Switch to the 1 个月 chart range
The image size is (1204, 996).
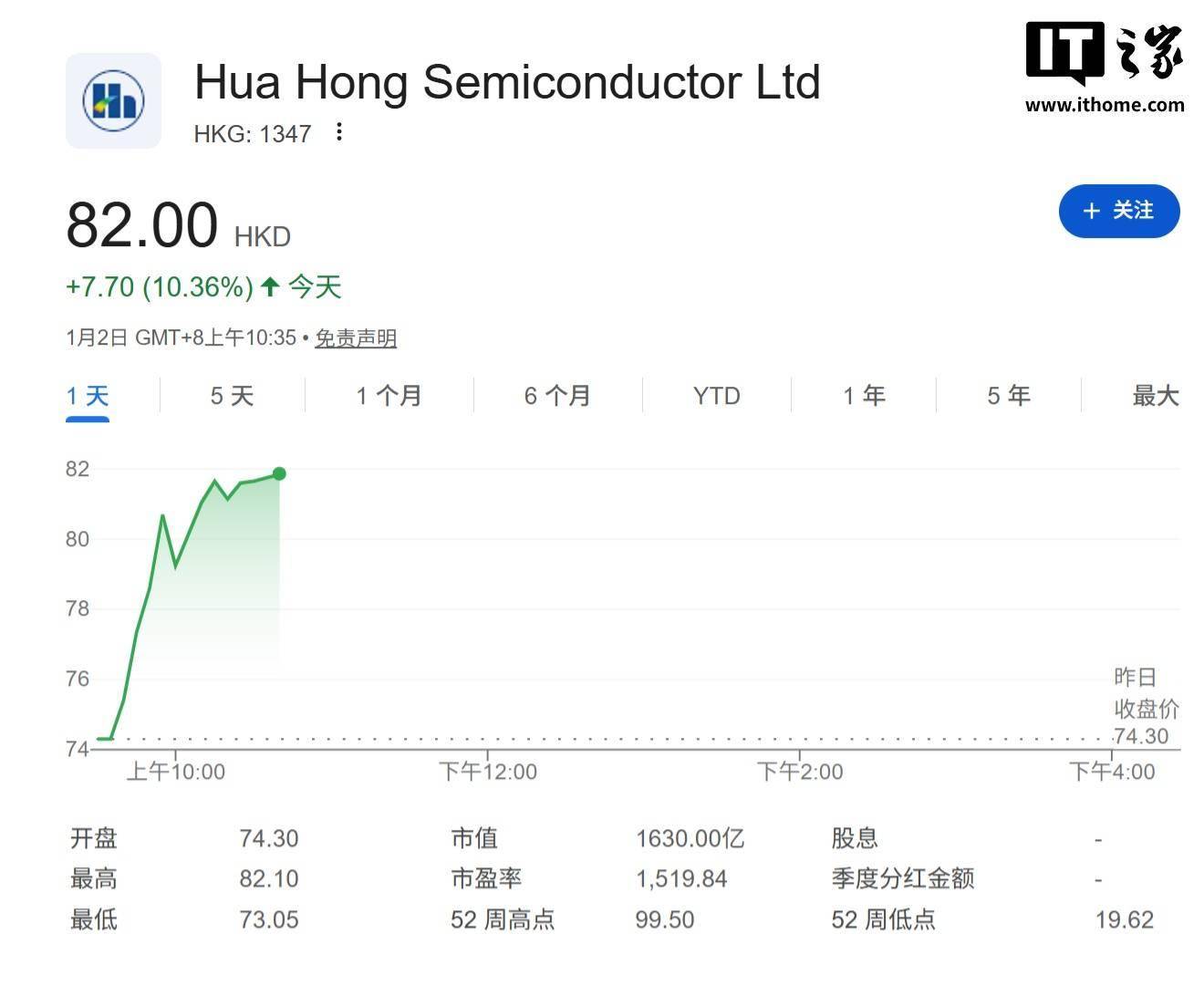(x=389, y=396)
